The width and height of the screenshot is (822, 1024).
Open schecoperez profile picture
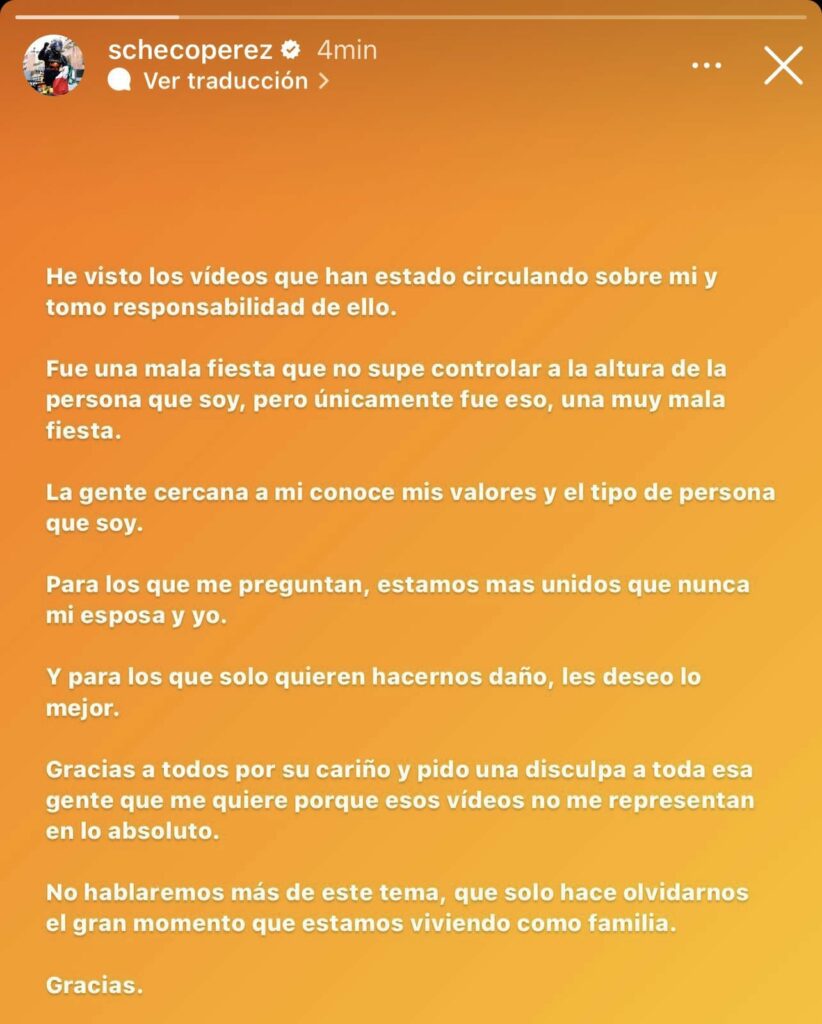(x=54, y=66)
